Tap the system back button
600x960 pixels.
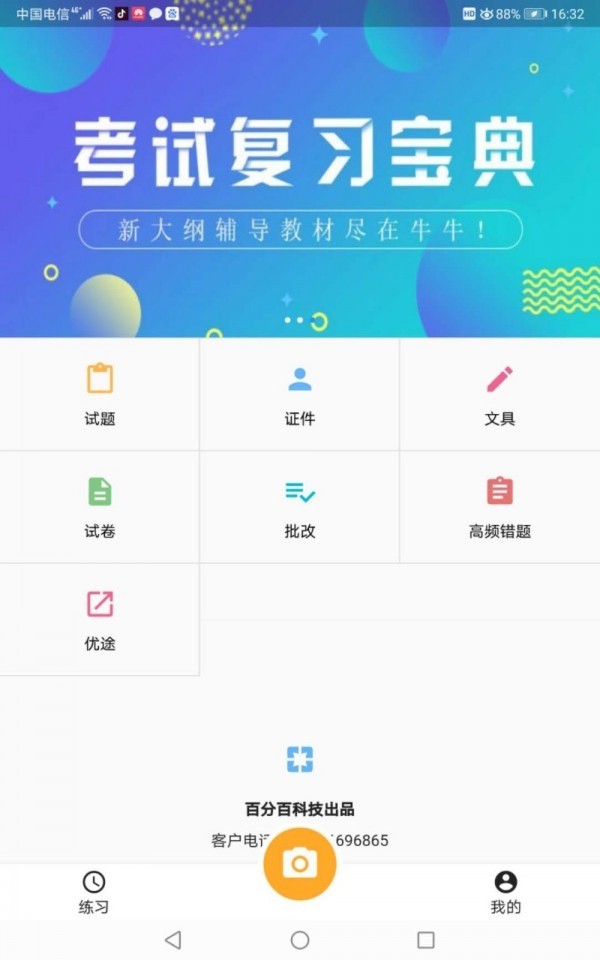point(173,940)
